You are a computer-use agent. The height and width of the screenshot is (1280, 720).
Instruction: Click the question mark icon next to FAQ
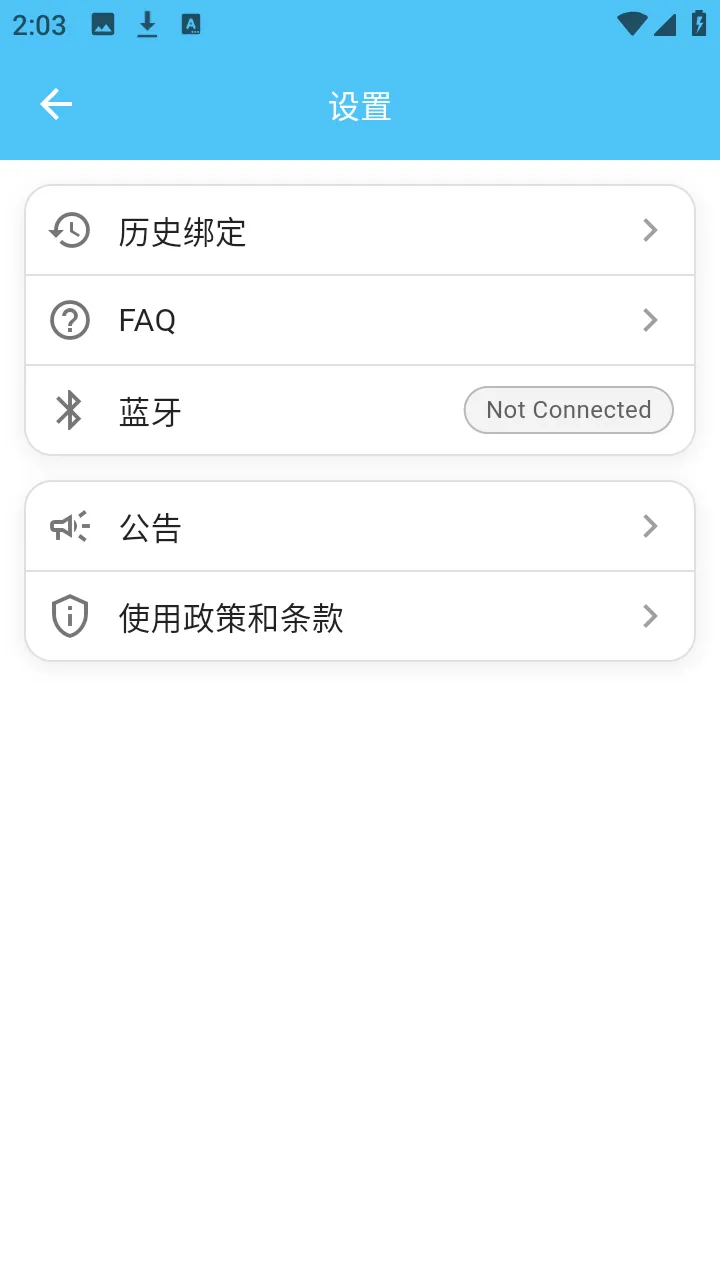(69, 320)
